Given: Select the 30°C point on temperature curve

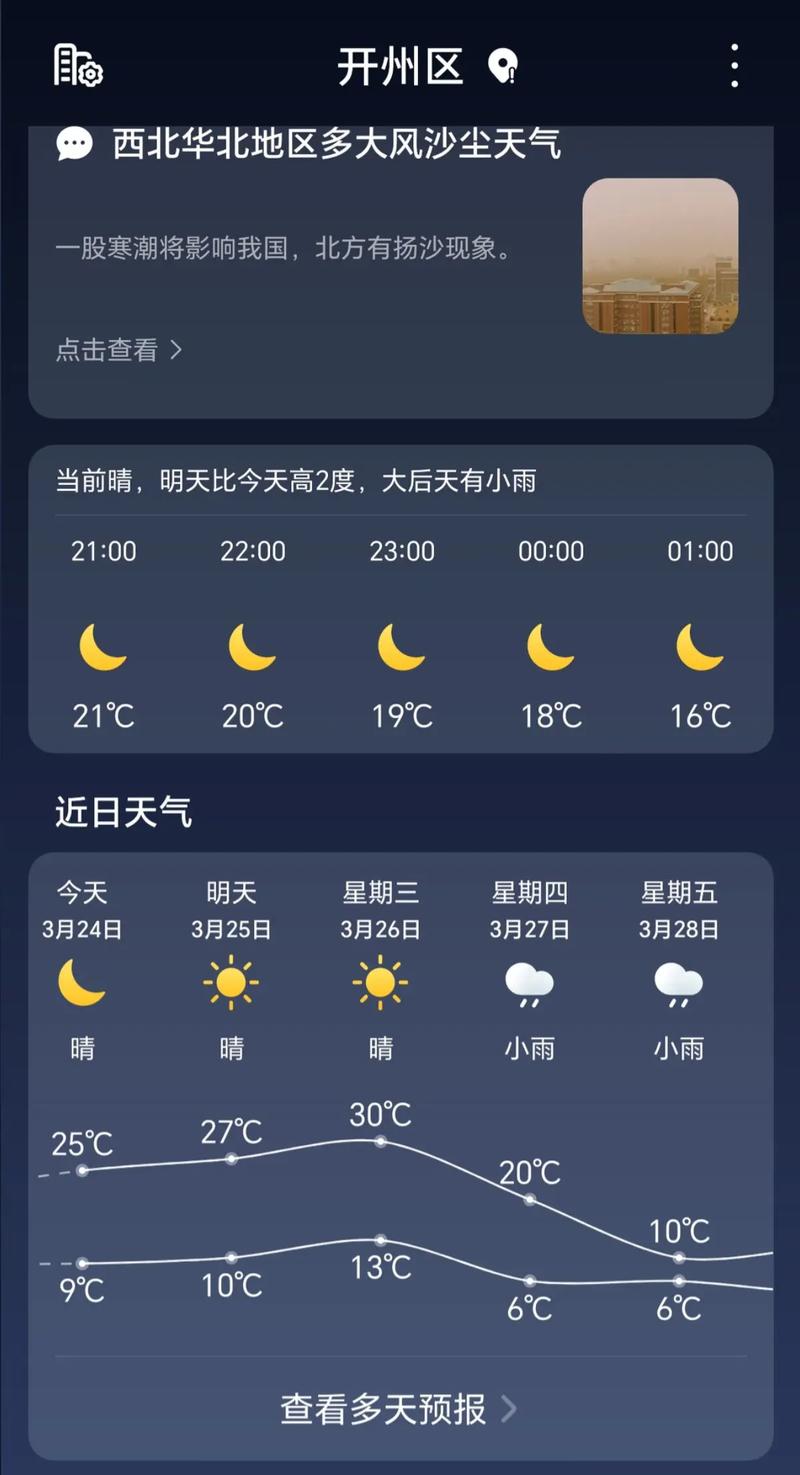Looking at the screenshot, I should [x=380, y=1143].
